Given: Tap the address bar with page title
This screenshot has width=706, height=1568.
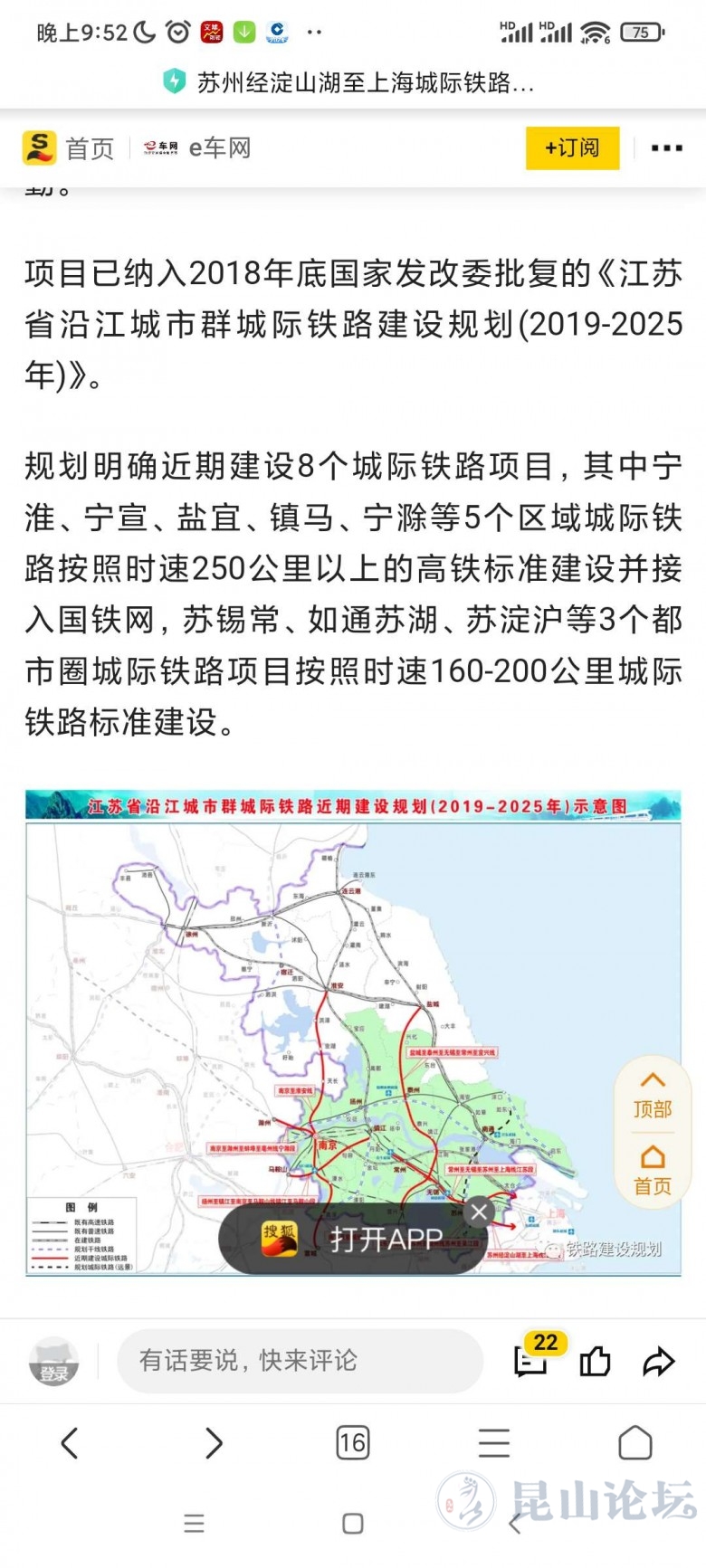Looking at the screenshot, I should (x=353, y=82).
